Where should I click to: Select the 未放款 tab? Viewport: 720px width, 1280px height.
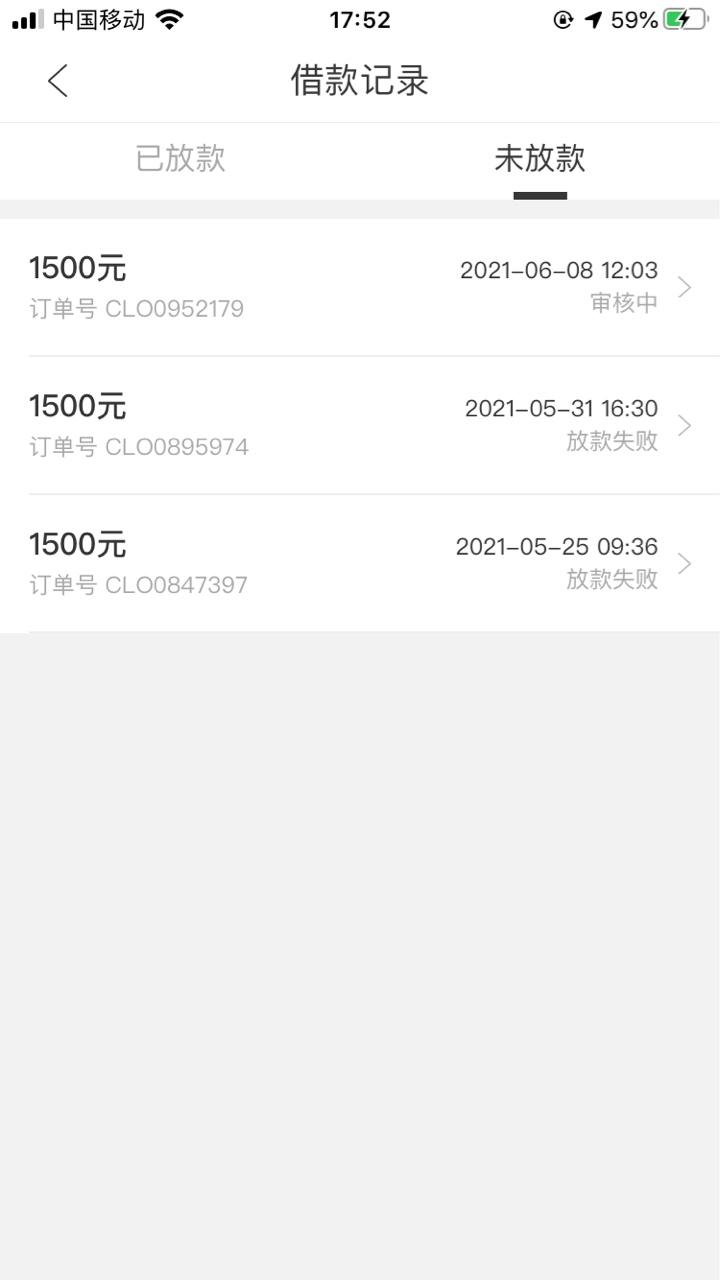tap(540, 159)
